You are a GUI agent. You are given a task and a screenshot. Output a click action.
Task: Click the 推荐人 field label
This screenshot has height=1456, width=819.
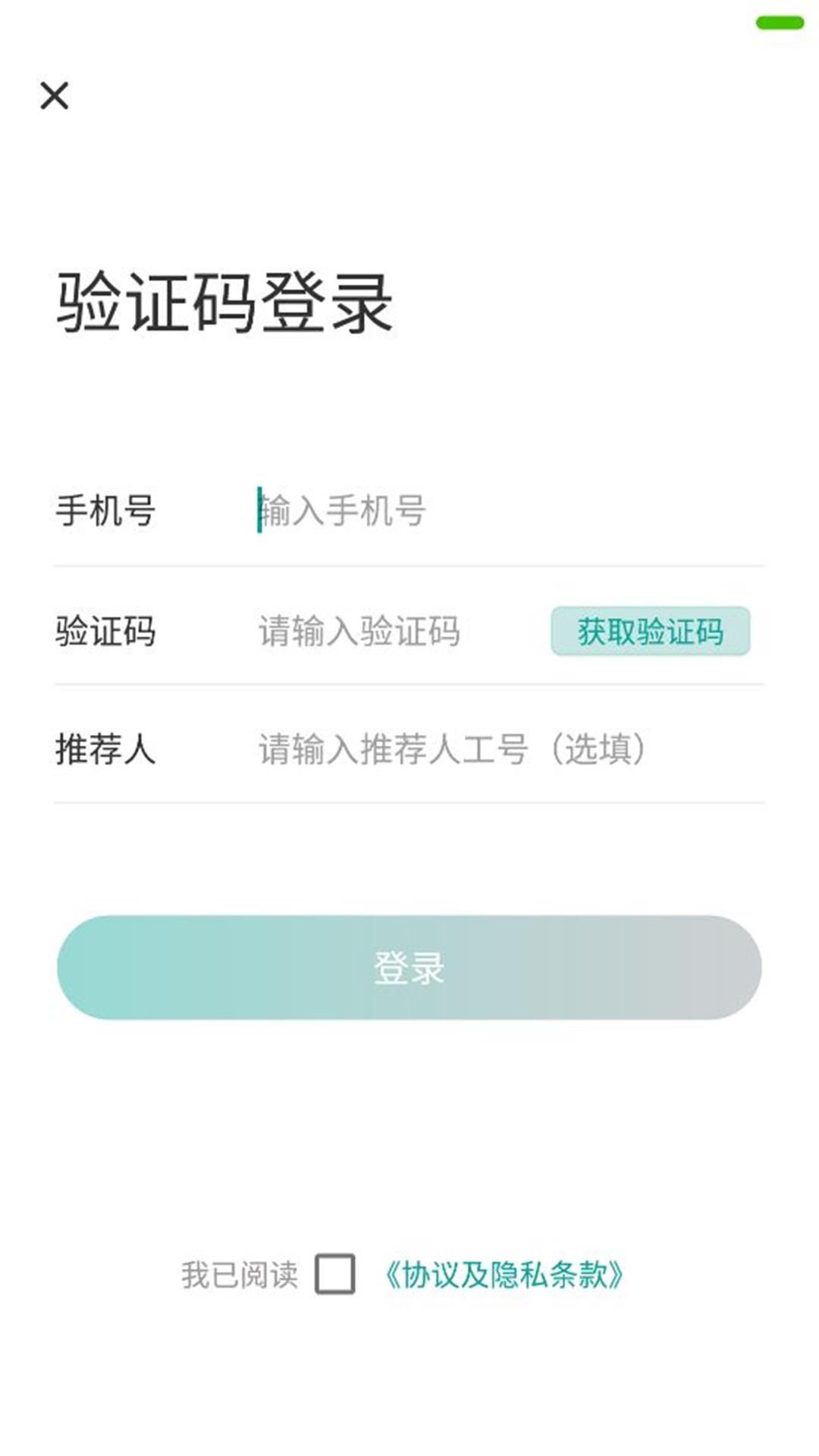click(x=103, y=749)
